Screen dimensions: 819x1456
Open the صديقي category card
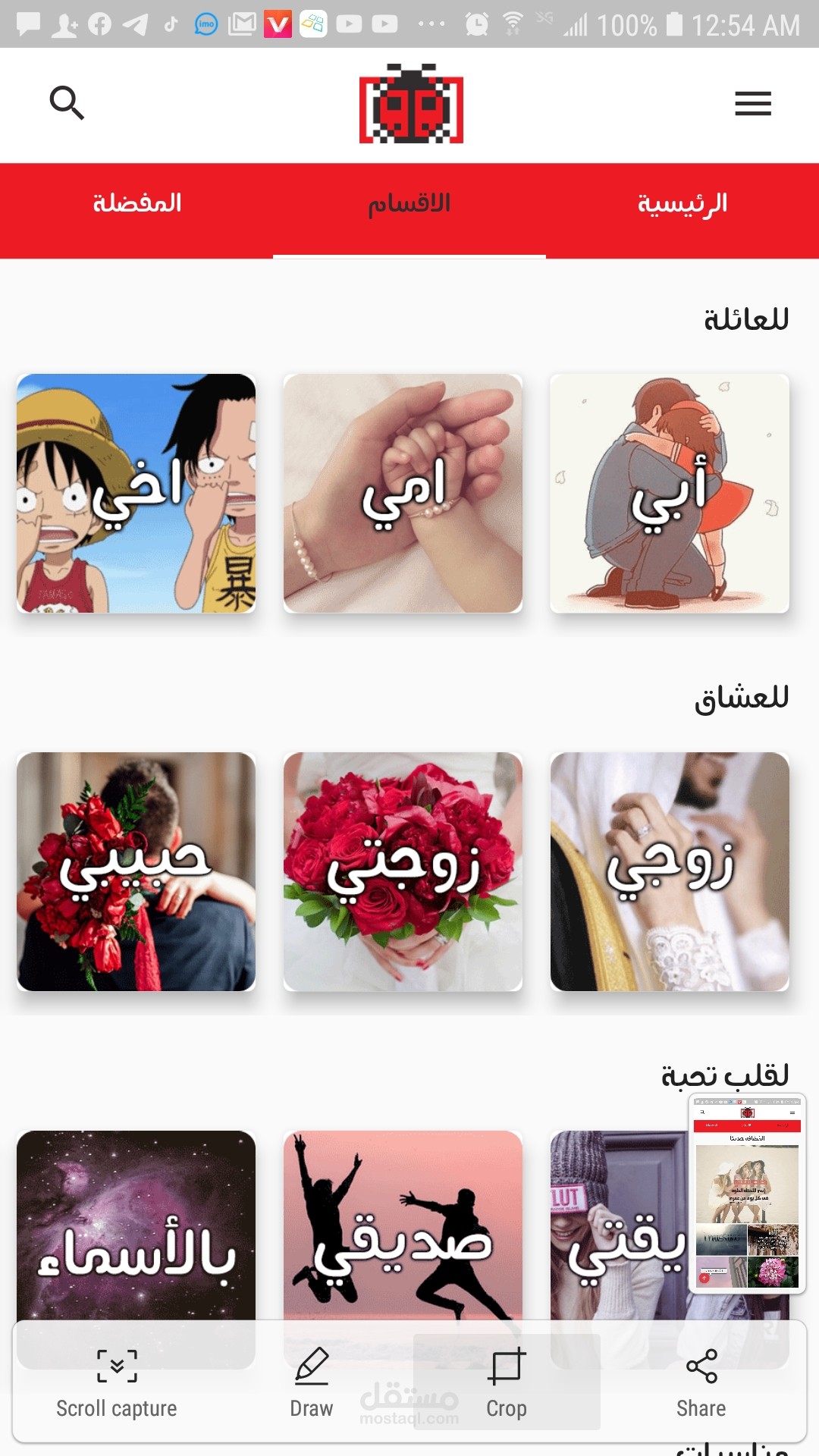[x=403, y=1228]
